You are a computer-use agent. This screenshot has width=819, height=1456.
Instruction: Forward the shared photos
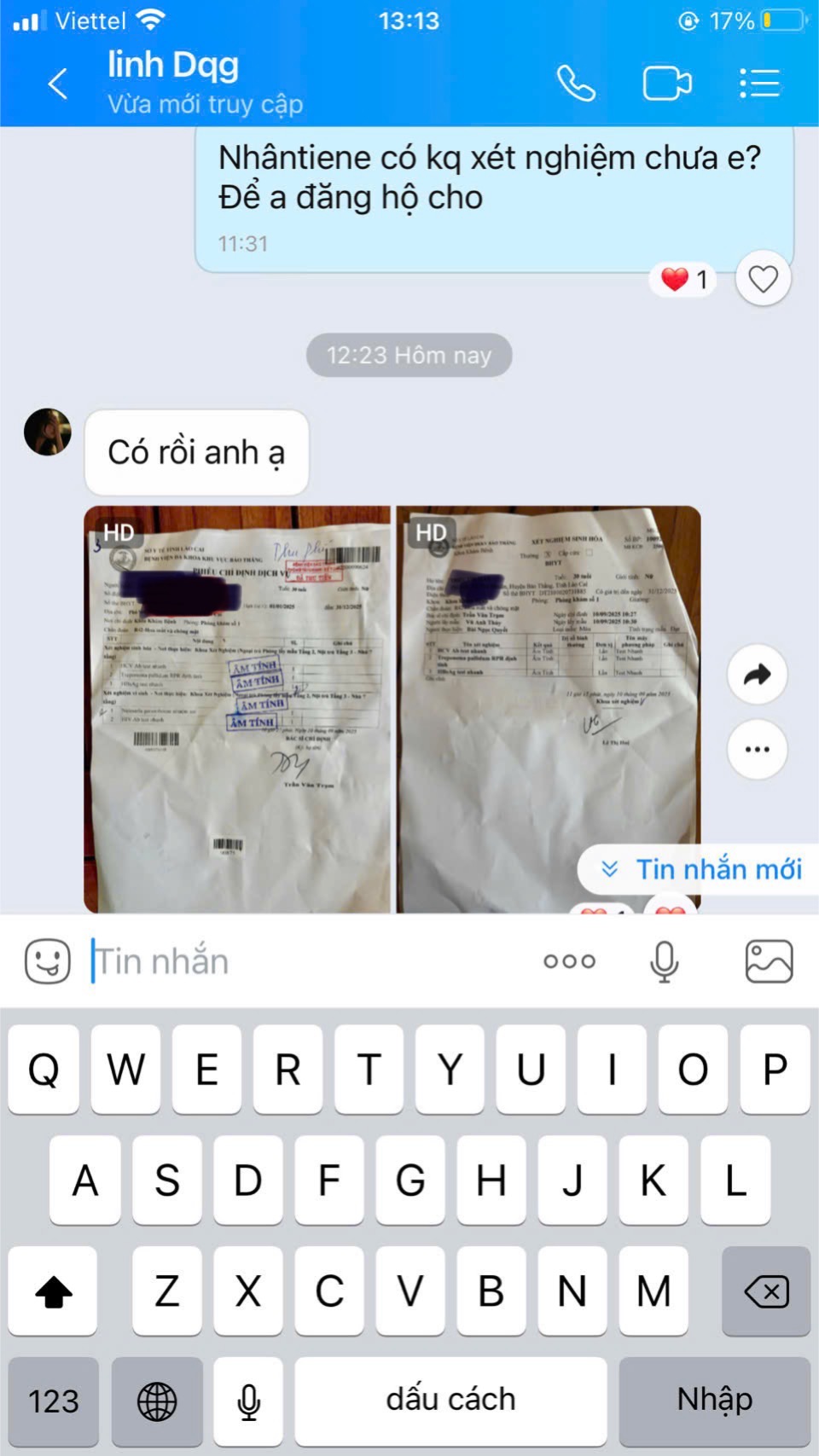(x=757, y=675)
